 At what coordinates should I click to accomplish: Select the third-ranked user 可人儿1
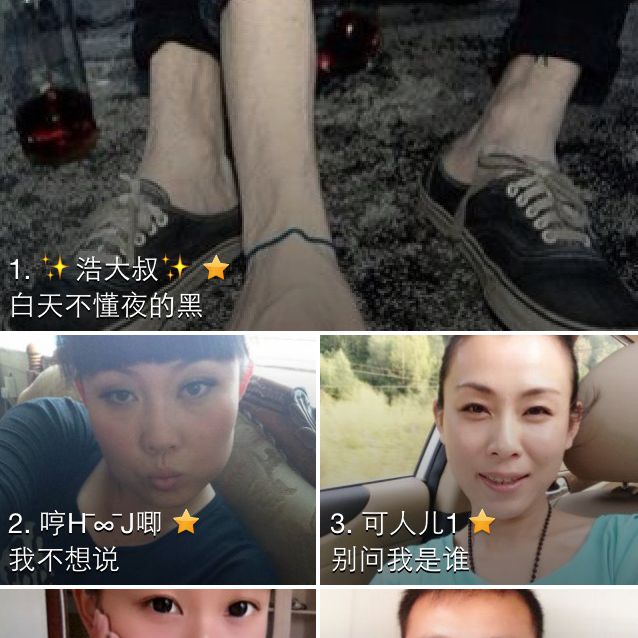pyautogui.click(x=478, y=460)
